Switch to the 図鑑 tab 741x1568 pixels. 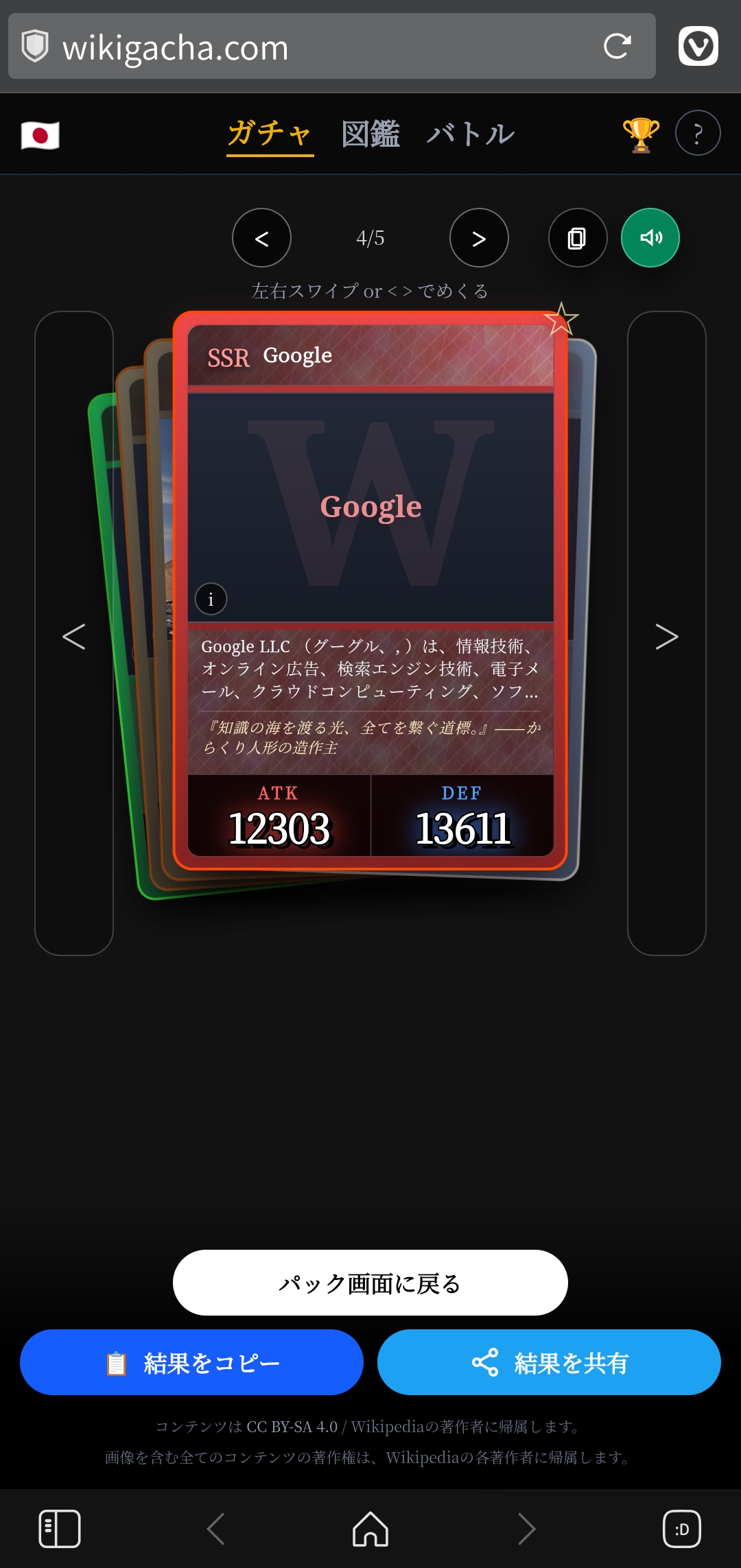(370, 134)
